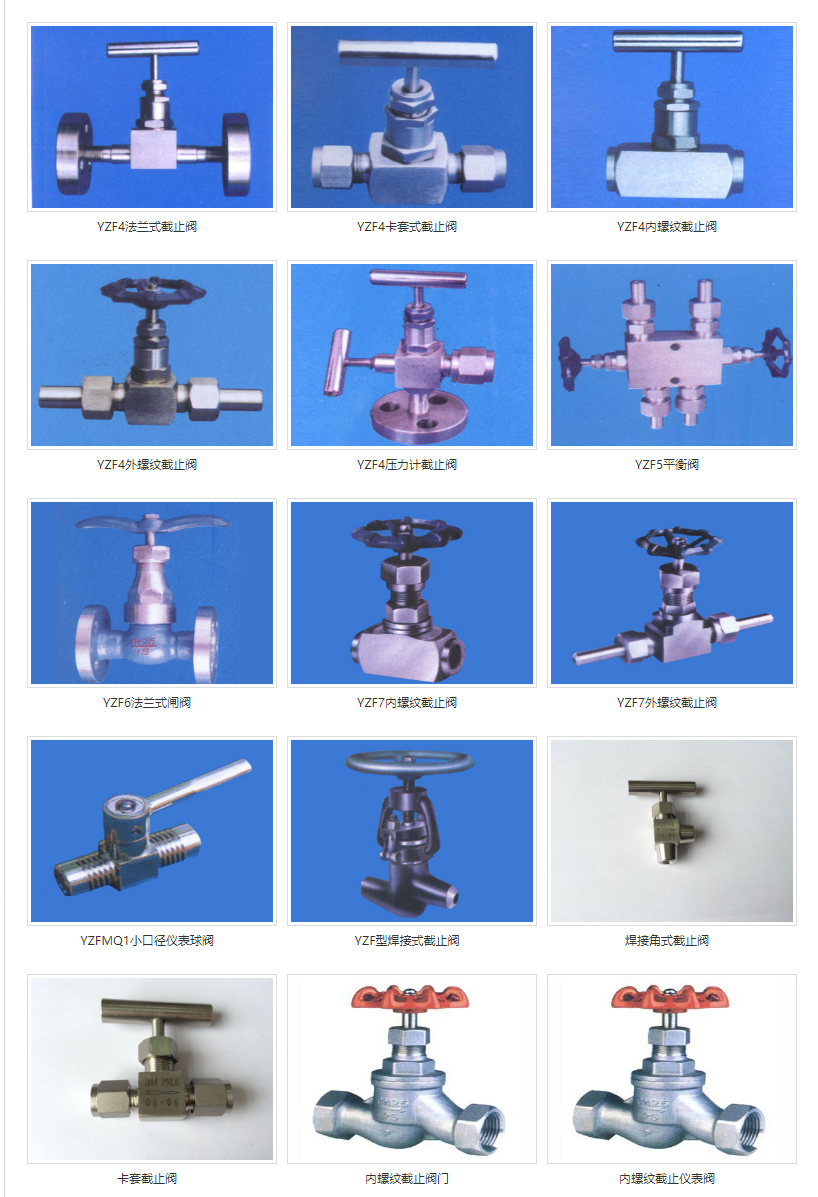View the YZF5平衡阀 product details

671,355
